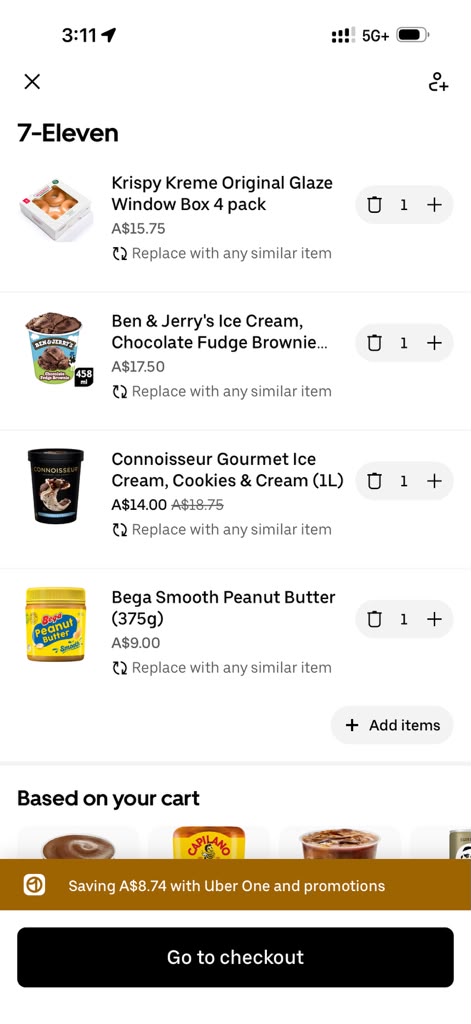471x1024 pixels.
Task: Open the add person group order icon
Action: [438, 82]
